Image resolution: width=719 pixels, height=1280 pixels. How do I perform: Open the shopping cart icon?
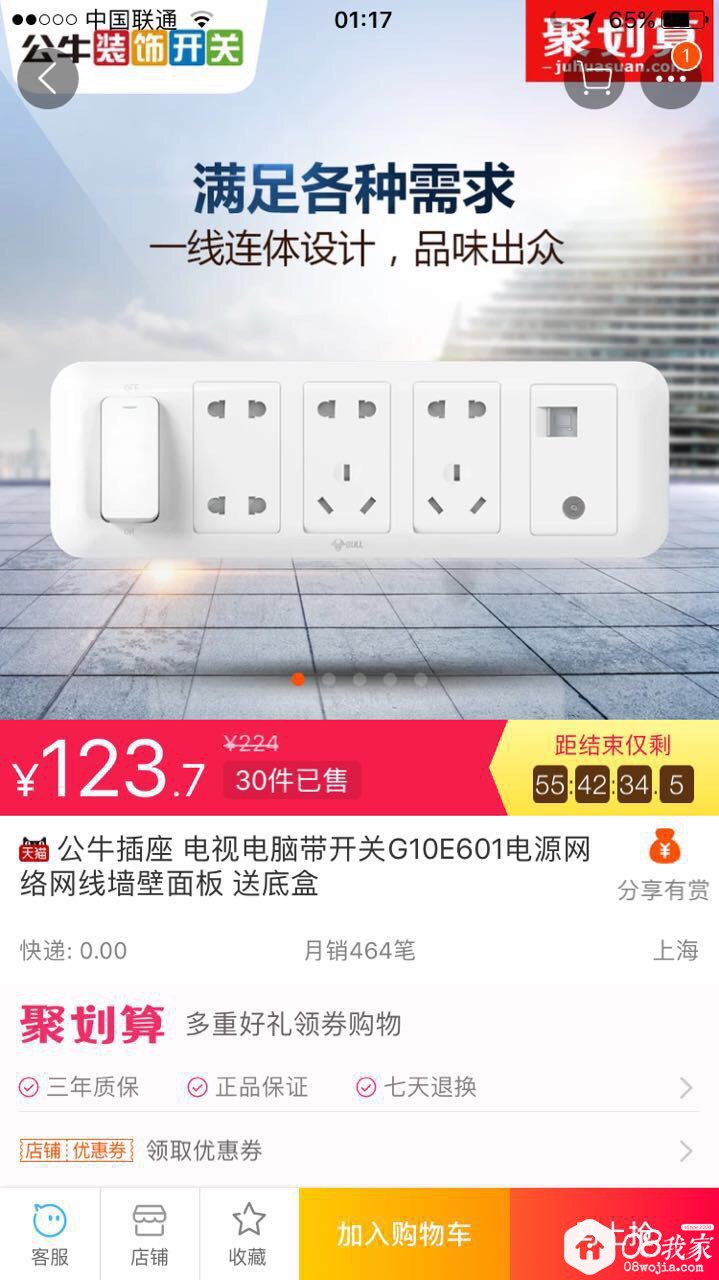[594, 78]
